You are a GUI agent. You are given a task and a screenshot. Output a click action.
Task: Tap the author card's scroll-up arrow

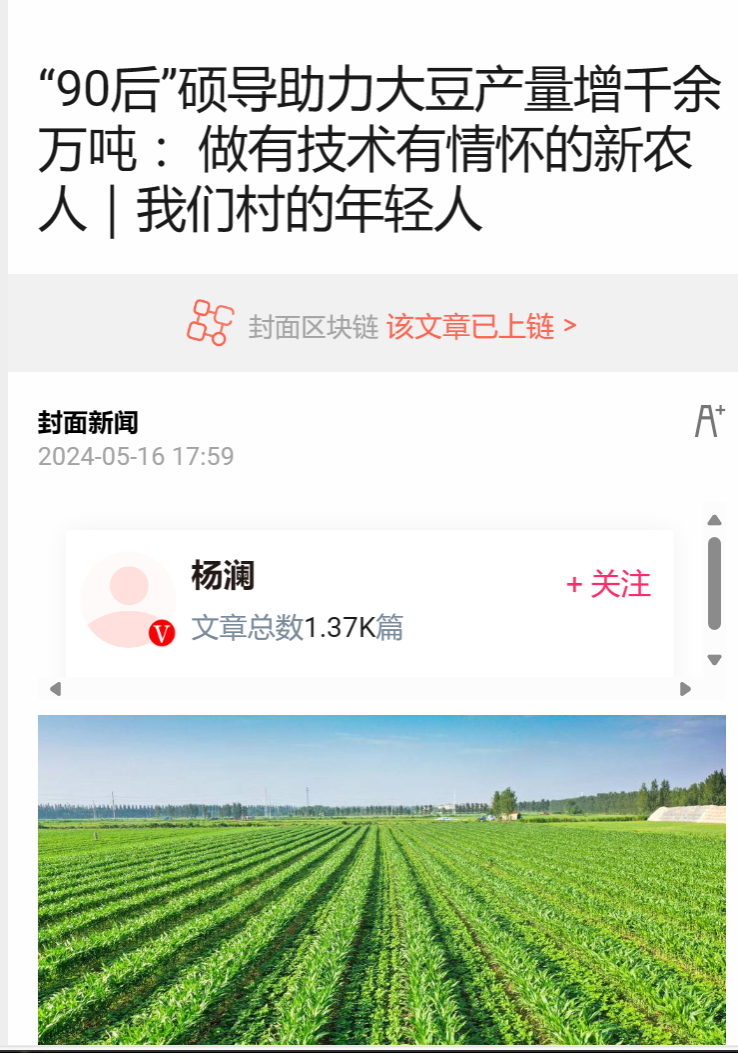point(714,520)
